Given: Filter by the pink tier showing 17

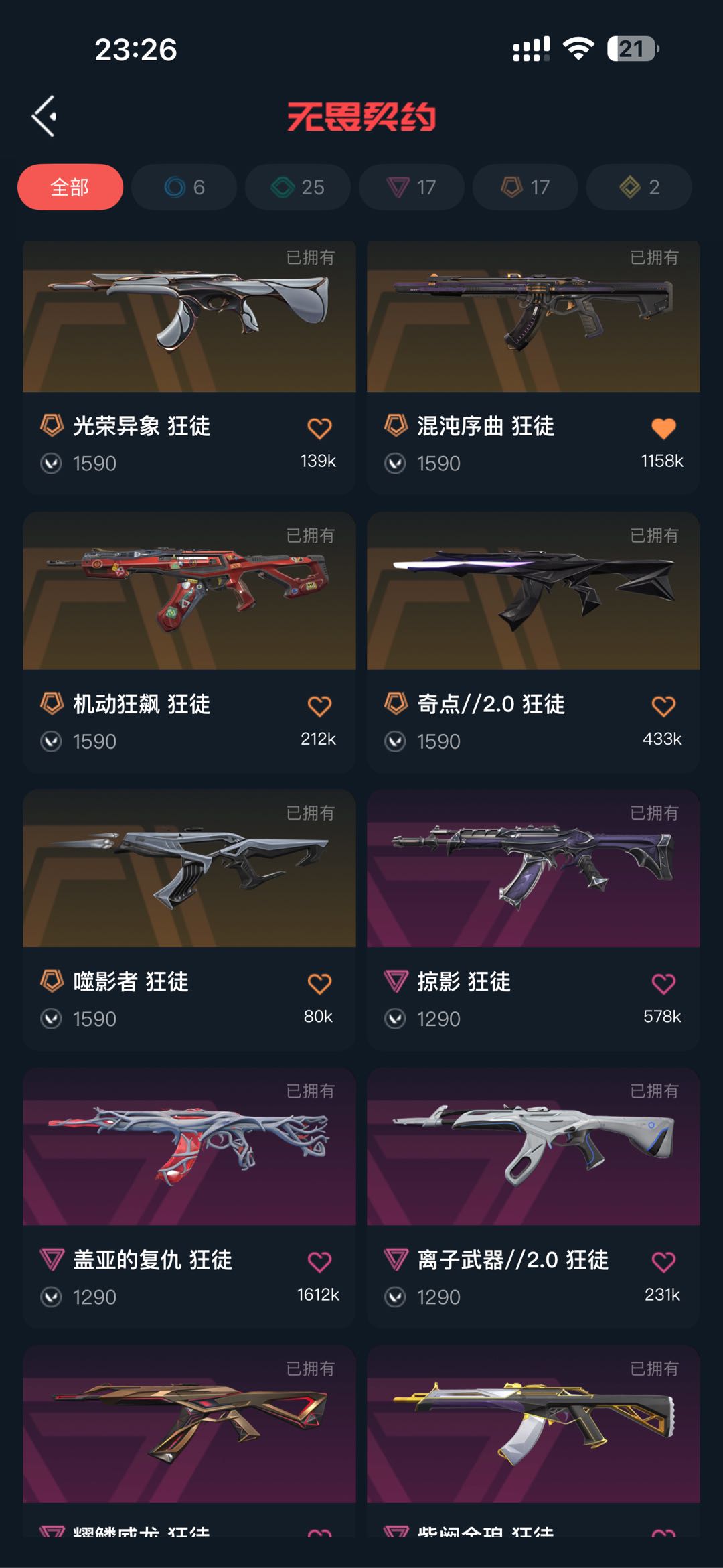Looking at the screenshot, I should (412, 187).
